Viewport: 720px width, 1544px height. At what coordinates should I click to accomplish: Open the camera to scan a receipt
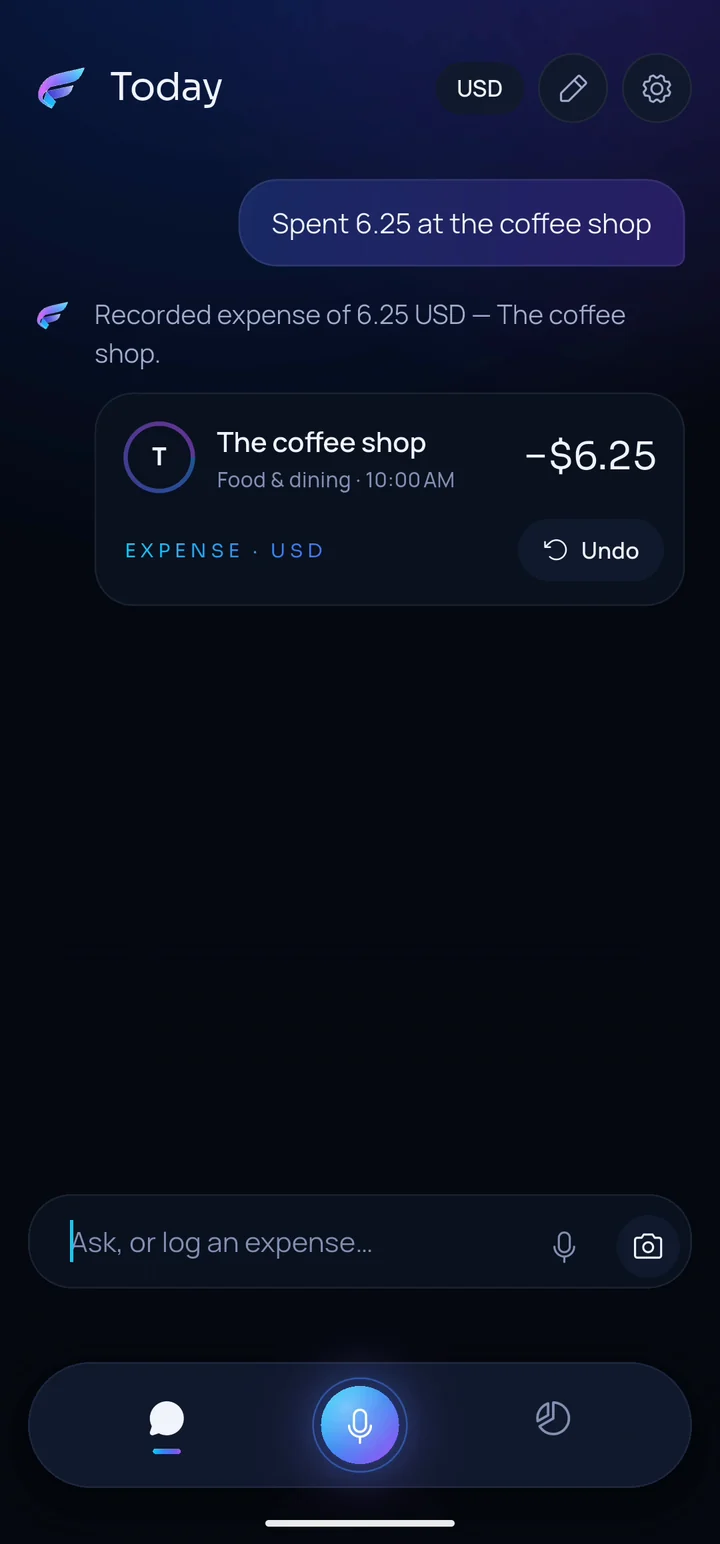pos(648,1246)
